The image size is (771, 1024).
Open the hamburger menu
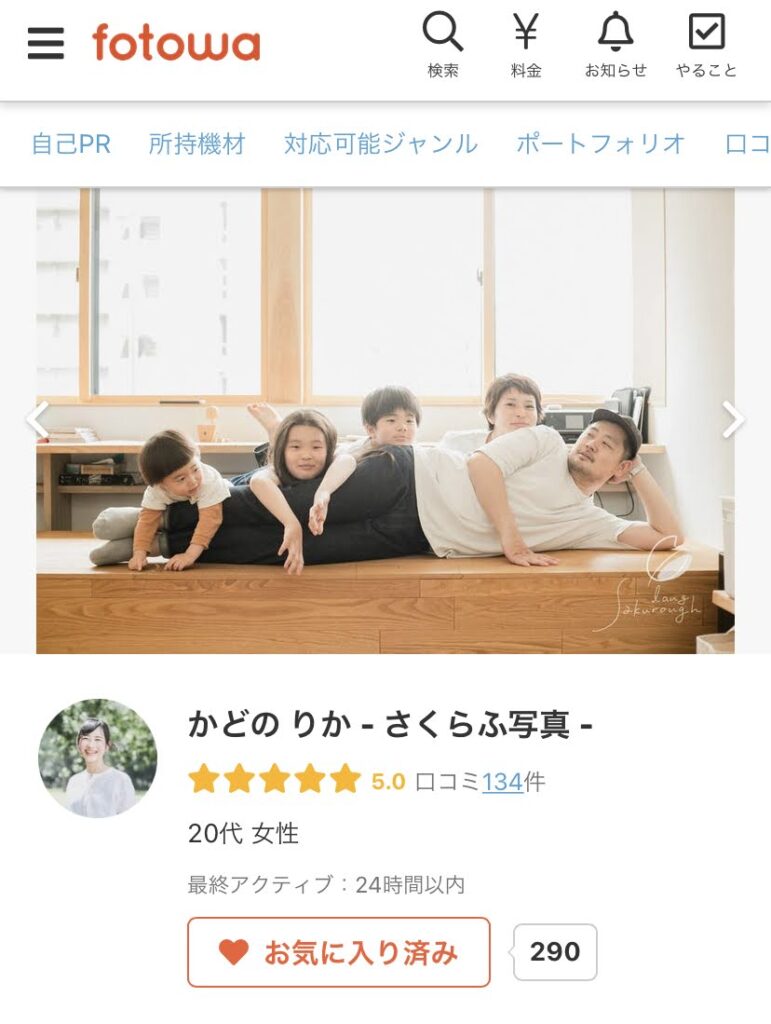click(x=45, y=44)
